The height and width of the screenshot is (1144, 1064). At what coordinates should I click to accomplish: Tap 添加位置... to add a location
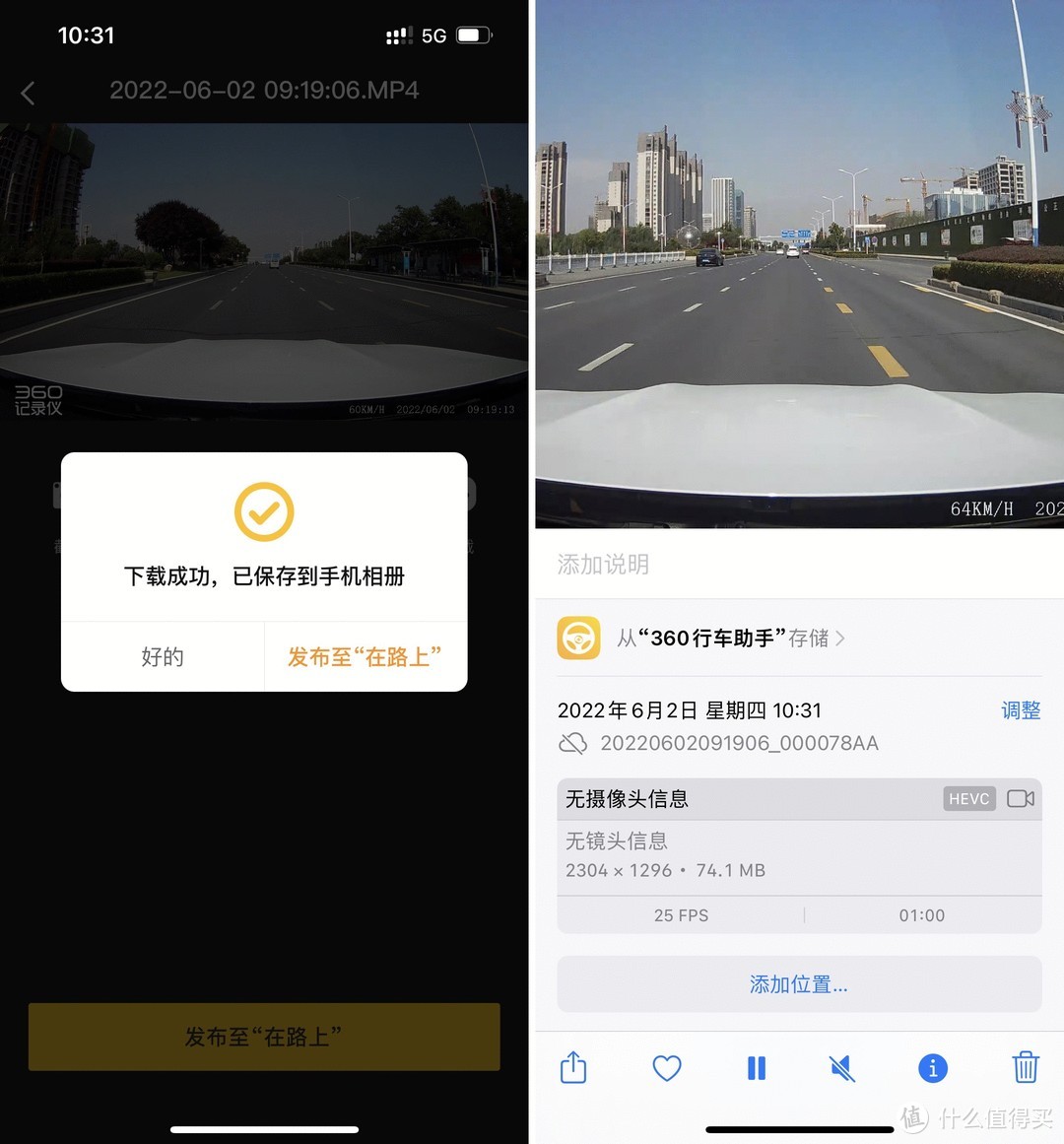pyautogui.click(x=798, y=983)
